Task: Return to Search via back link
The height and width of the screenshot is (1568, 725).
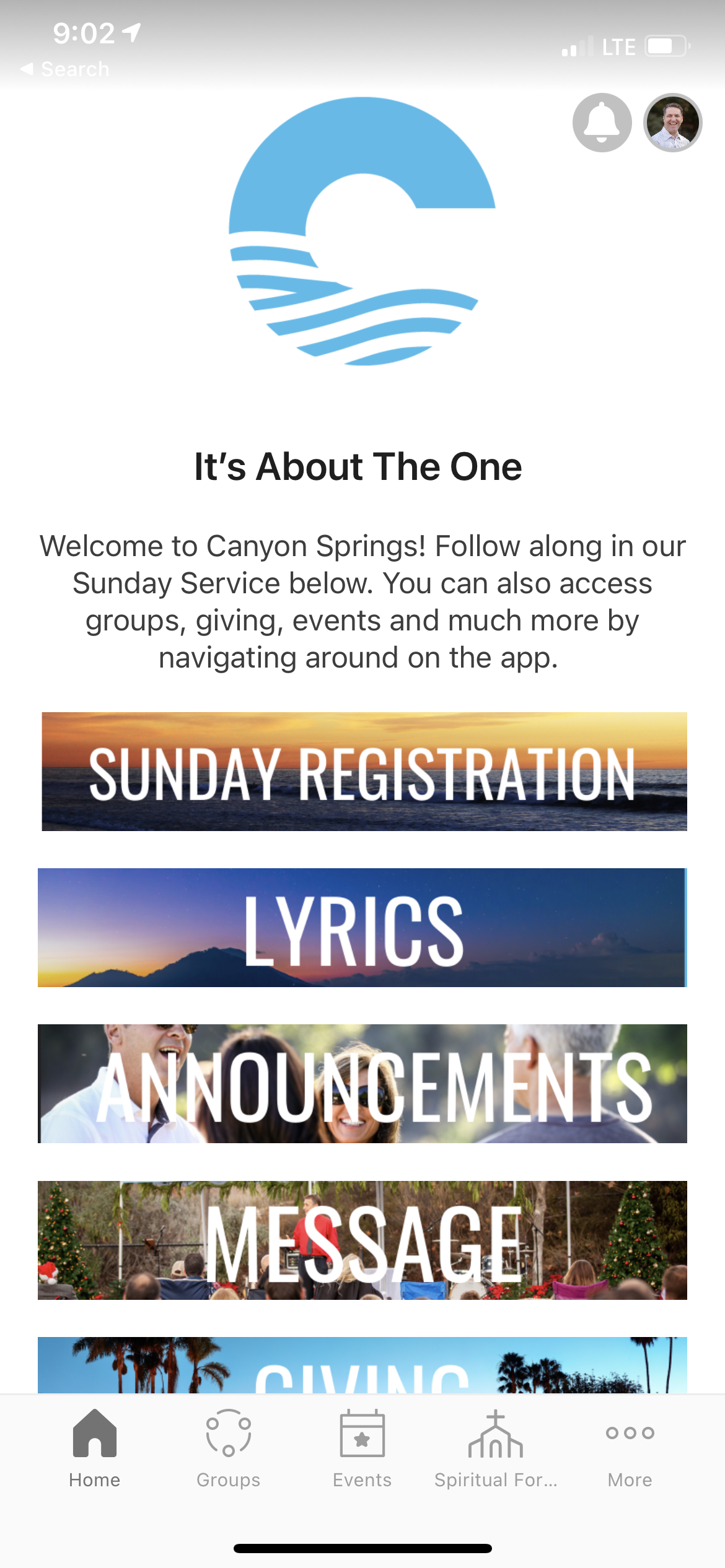Action: pyautogui.click(x=66, y=69)
